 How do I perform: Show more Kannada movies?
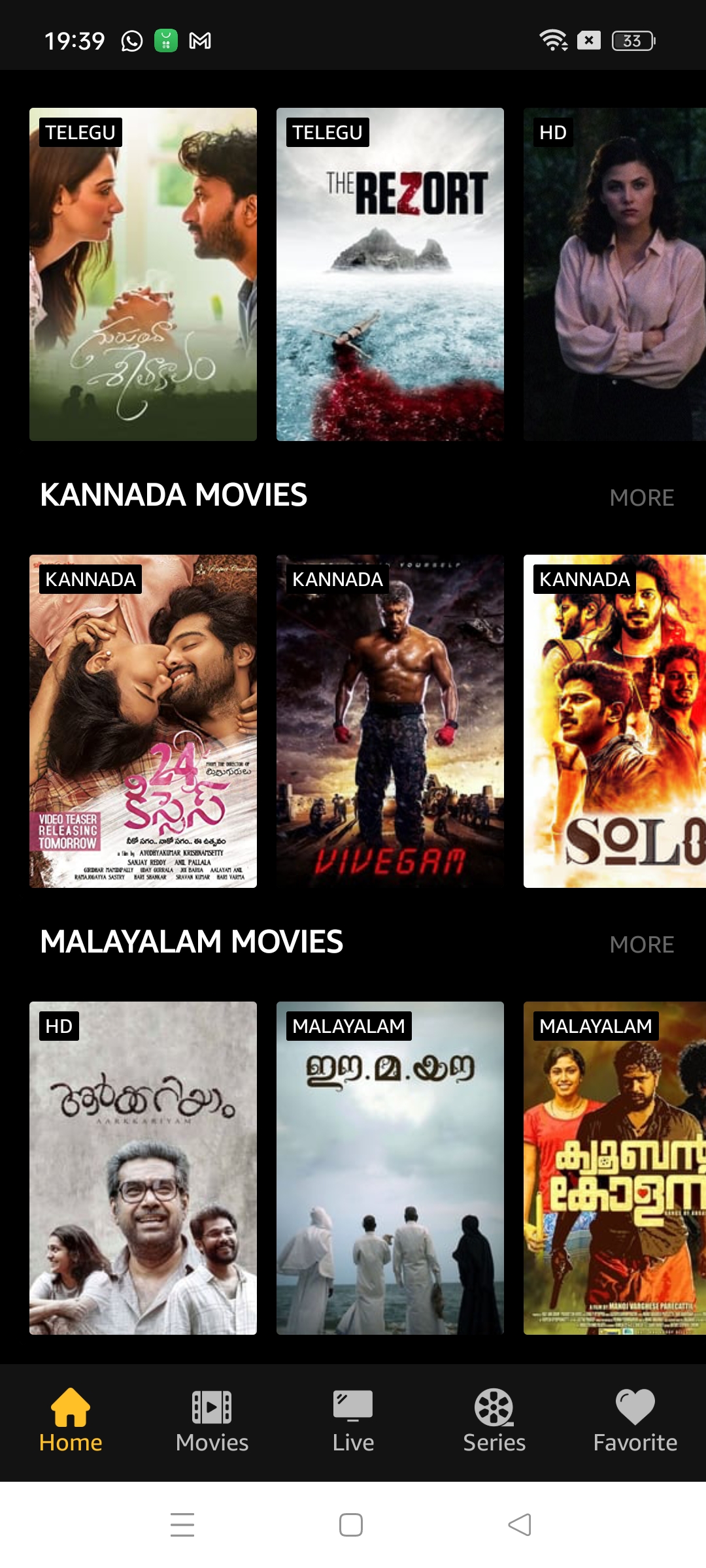(x=641, y=498)
